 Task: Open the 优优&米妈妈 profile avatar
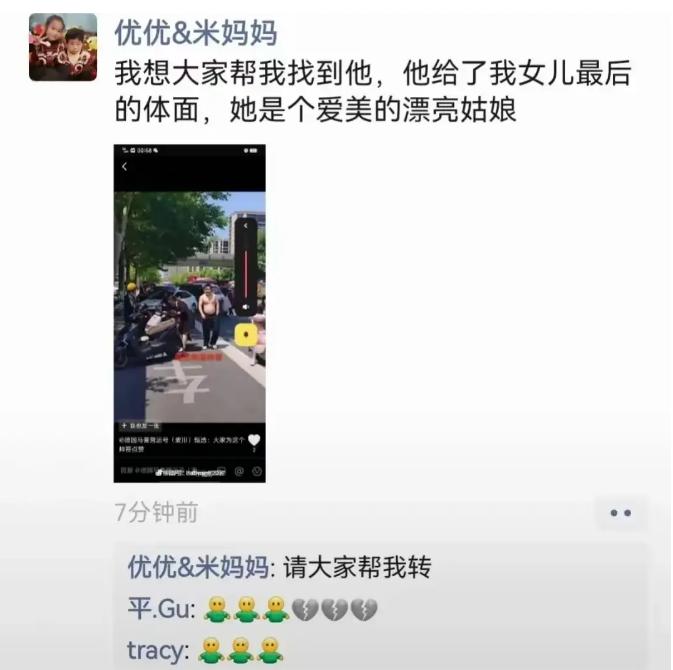click(62, 47)
